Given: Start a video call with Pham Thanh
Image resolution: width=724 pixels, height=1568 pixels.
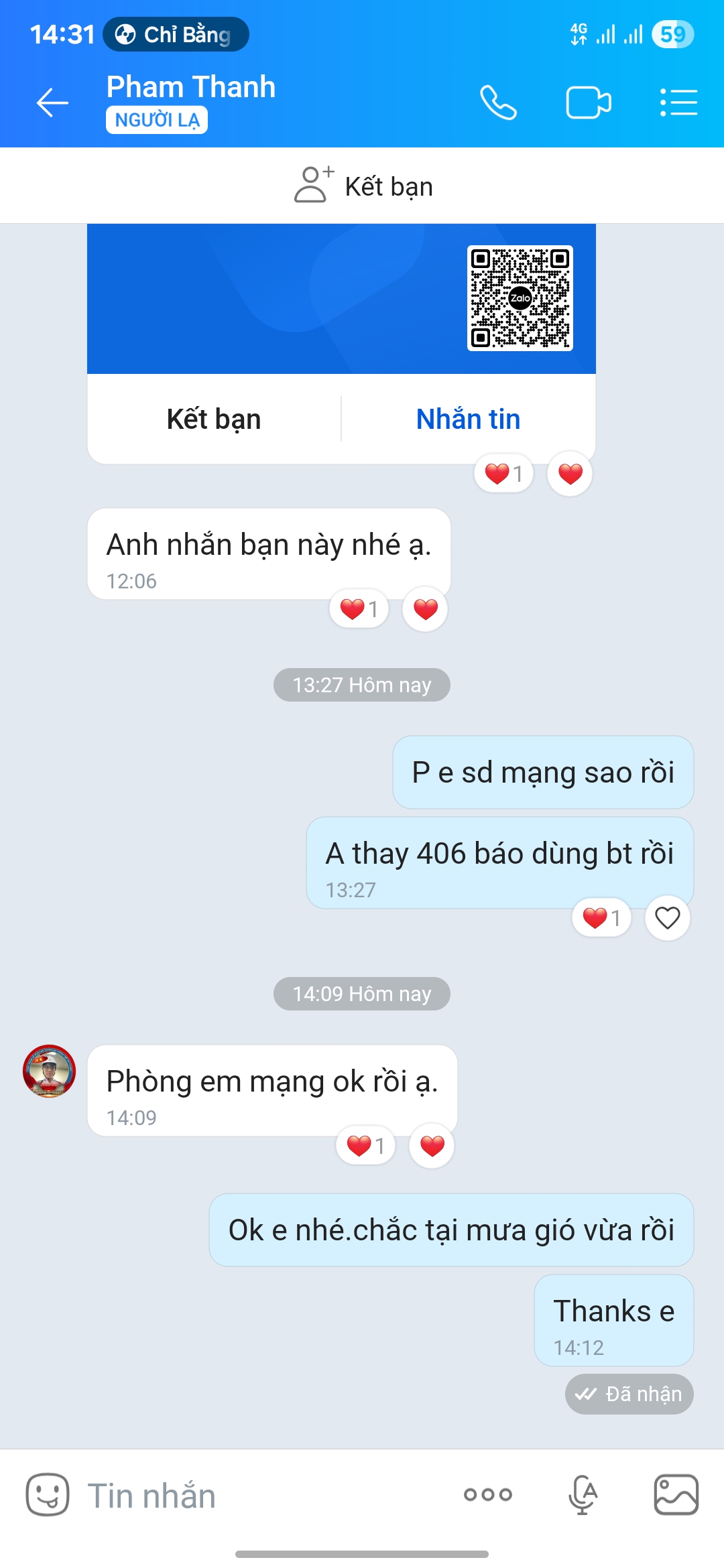Looking at the screenshot, I should coord(588,103).
